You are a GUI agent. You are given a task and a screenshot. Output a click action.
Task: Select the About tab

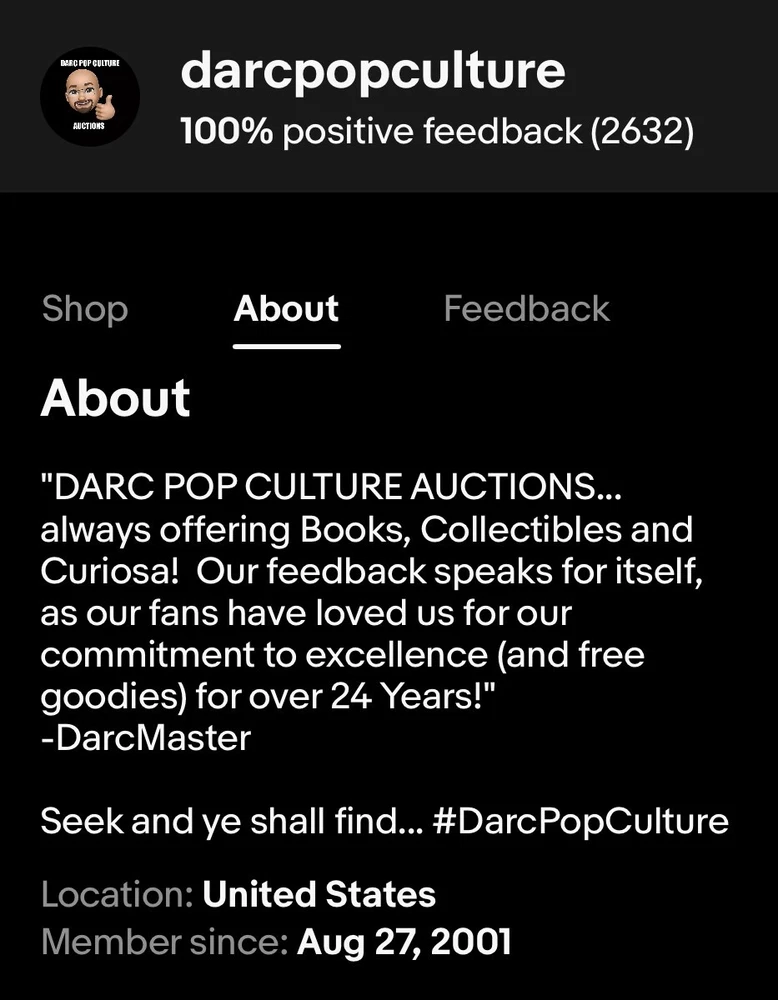(x=286, y=309)
